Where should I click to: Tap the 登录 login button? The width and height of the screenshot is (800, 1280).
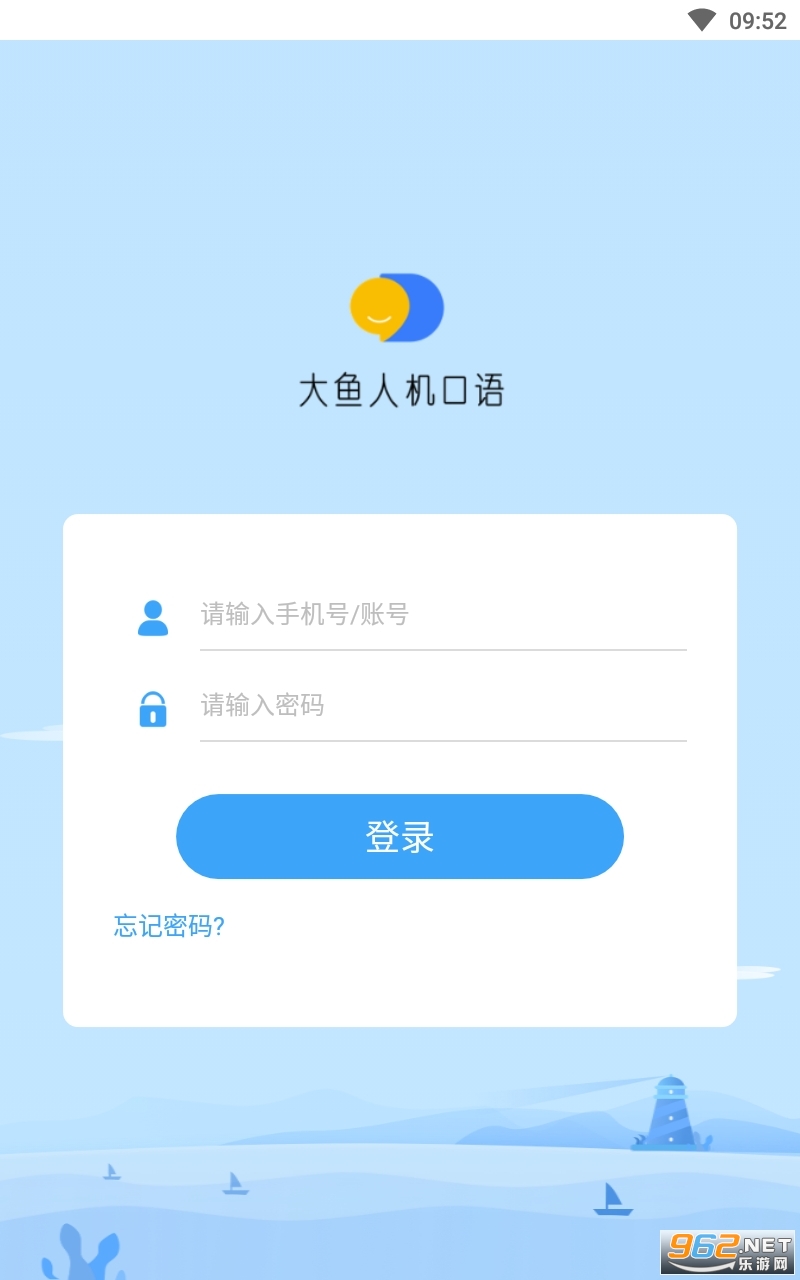400,837
